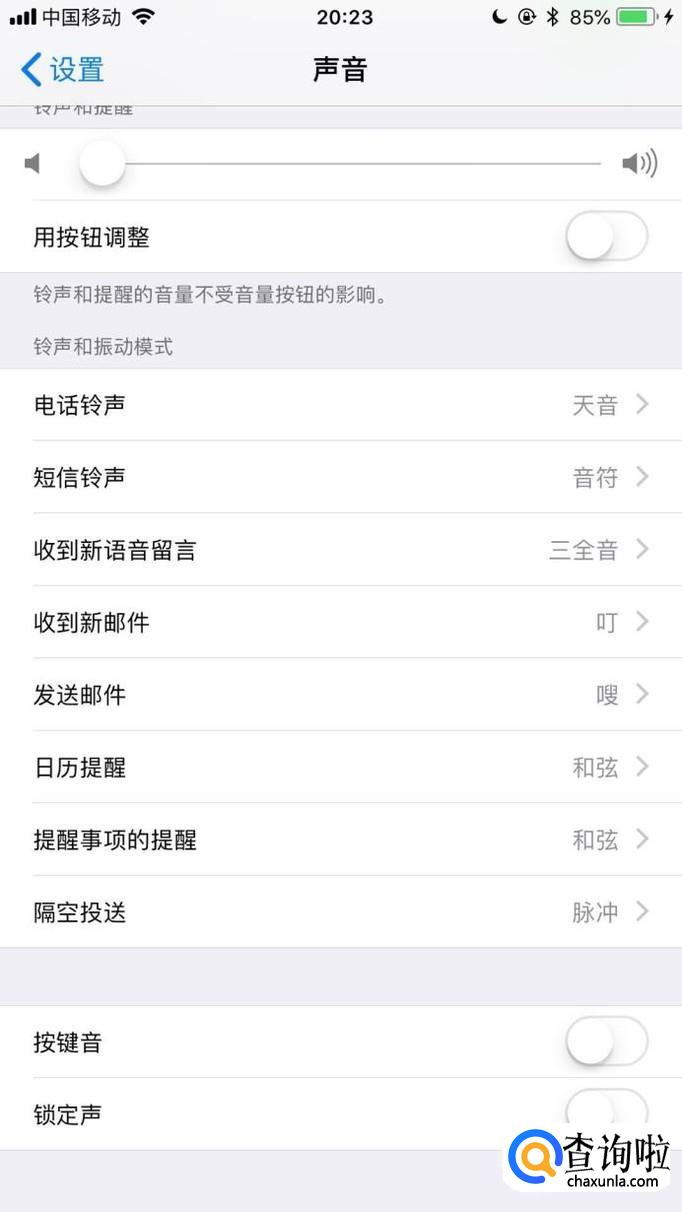Turn on 按键音 toggle
682x1212 pixels.
(606, 1043)
